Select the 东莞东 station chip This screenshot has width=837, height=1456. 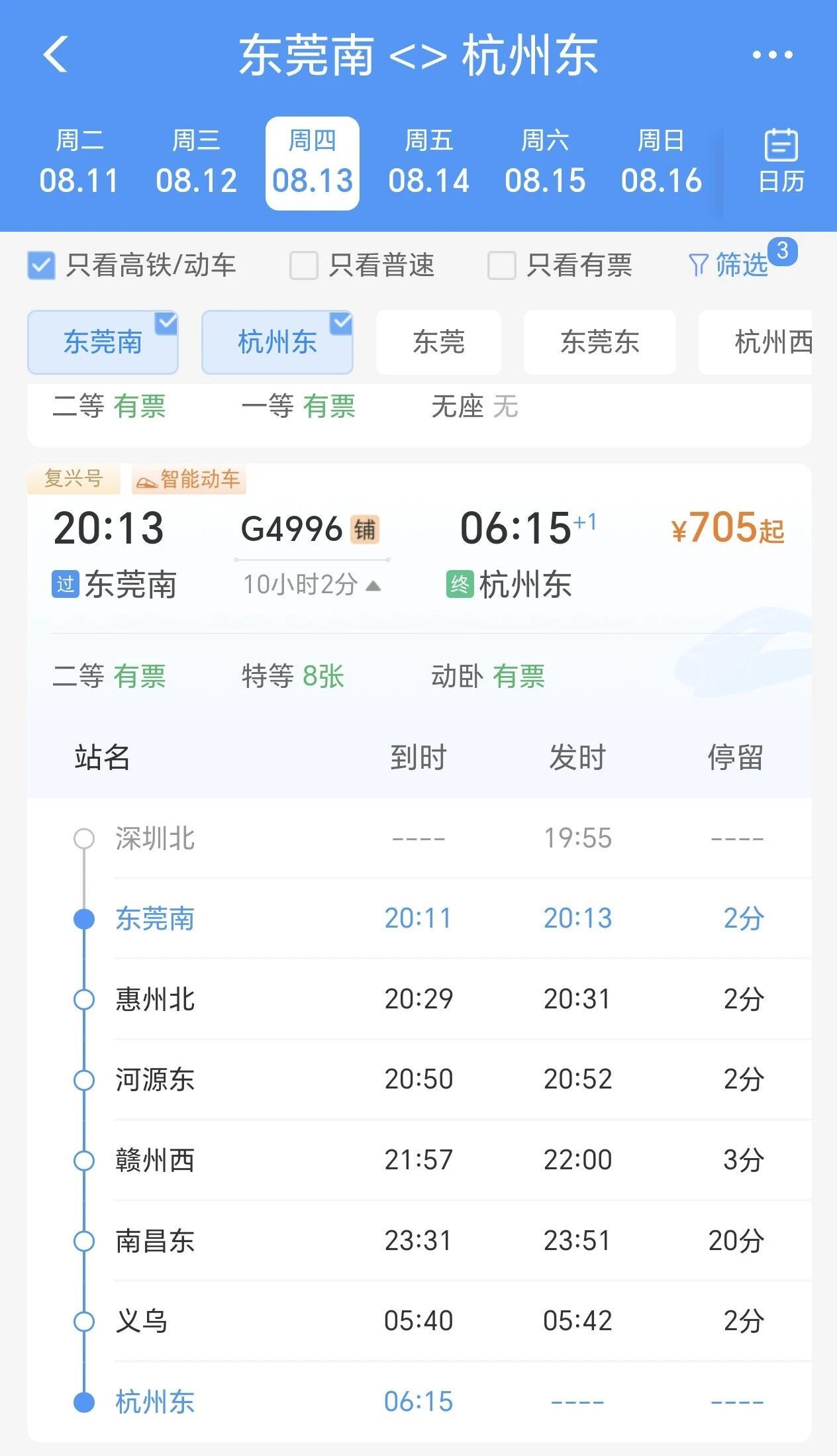coord(600,342)
